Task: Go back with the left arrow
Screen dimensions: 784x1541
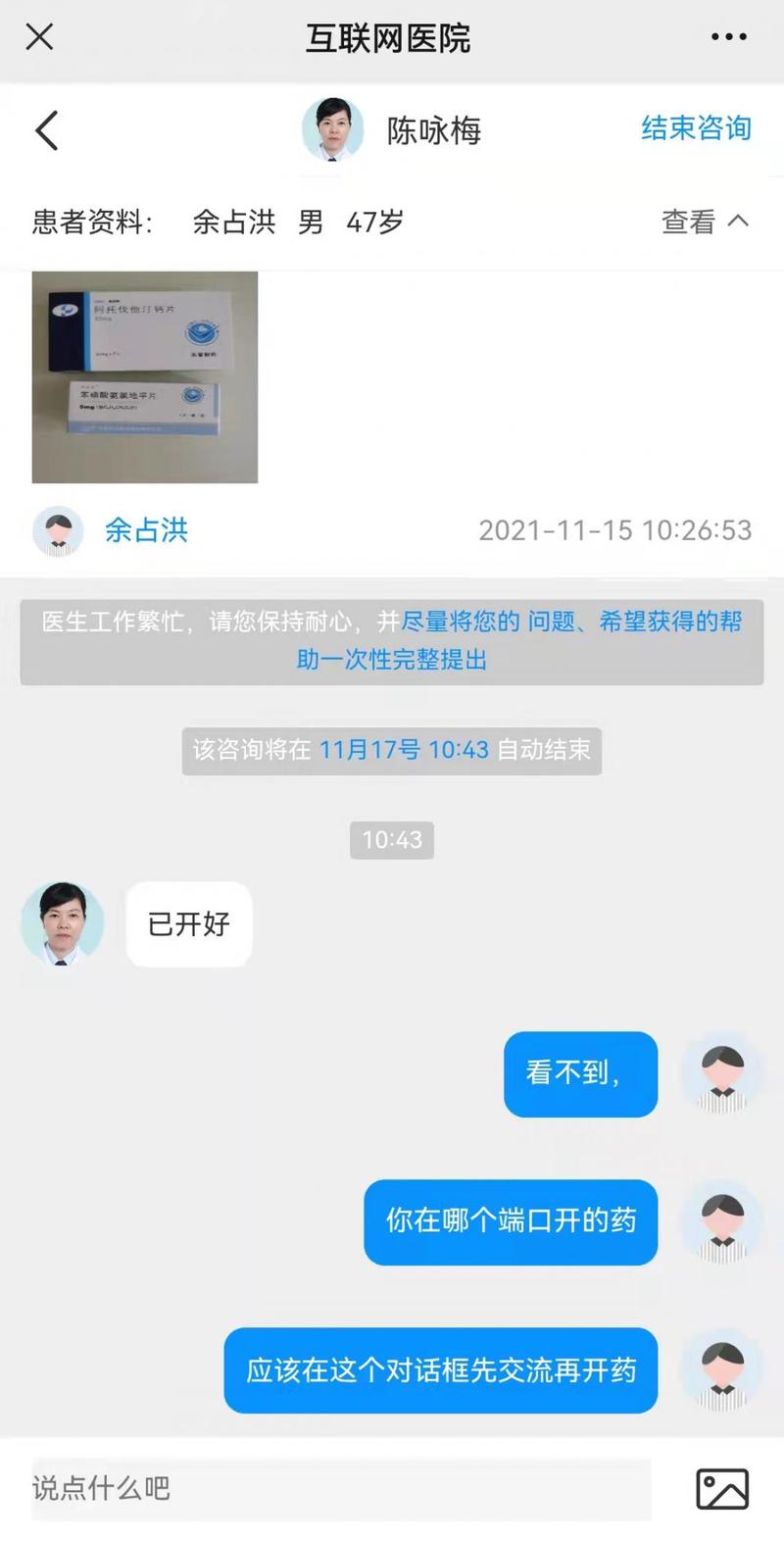Action: click(47, 130)
